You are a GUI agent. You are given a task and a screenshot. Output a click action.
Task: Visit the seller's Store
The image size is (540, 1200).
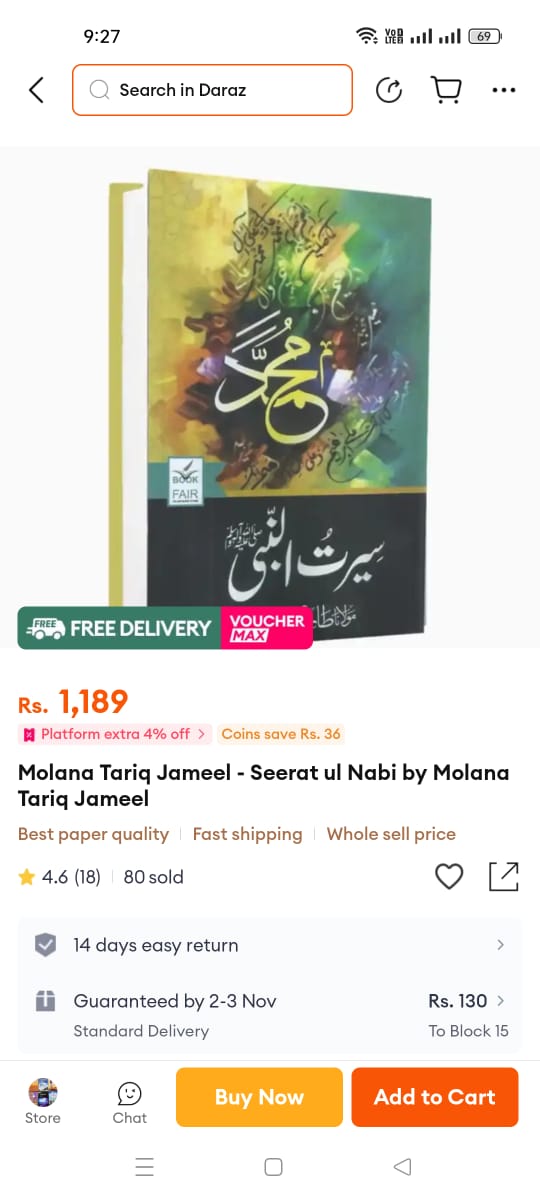[x=43, y=1100]
